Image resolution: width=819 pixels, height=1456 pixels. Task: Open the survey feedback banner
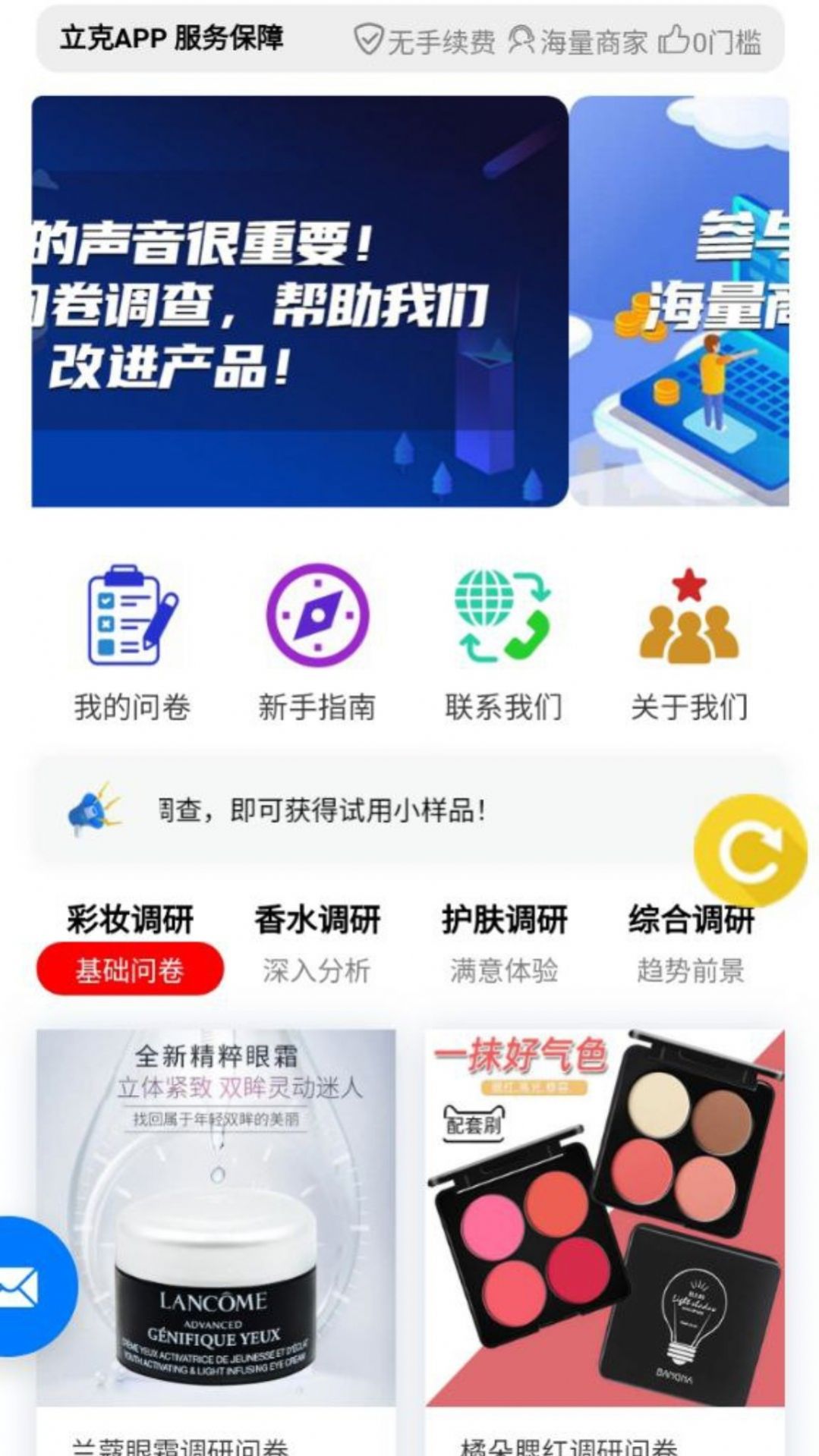[299, 300]
